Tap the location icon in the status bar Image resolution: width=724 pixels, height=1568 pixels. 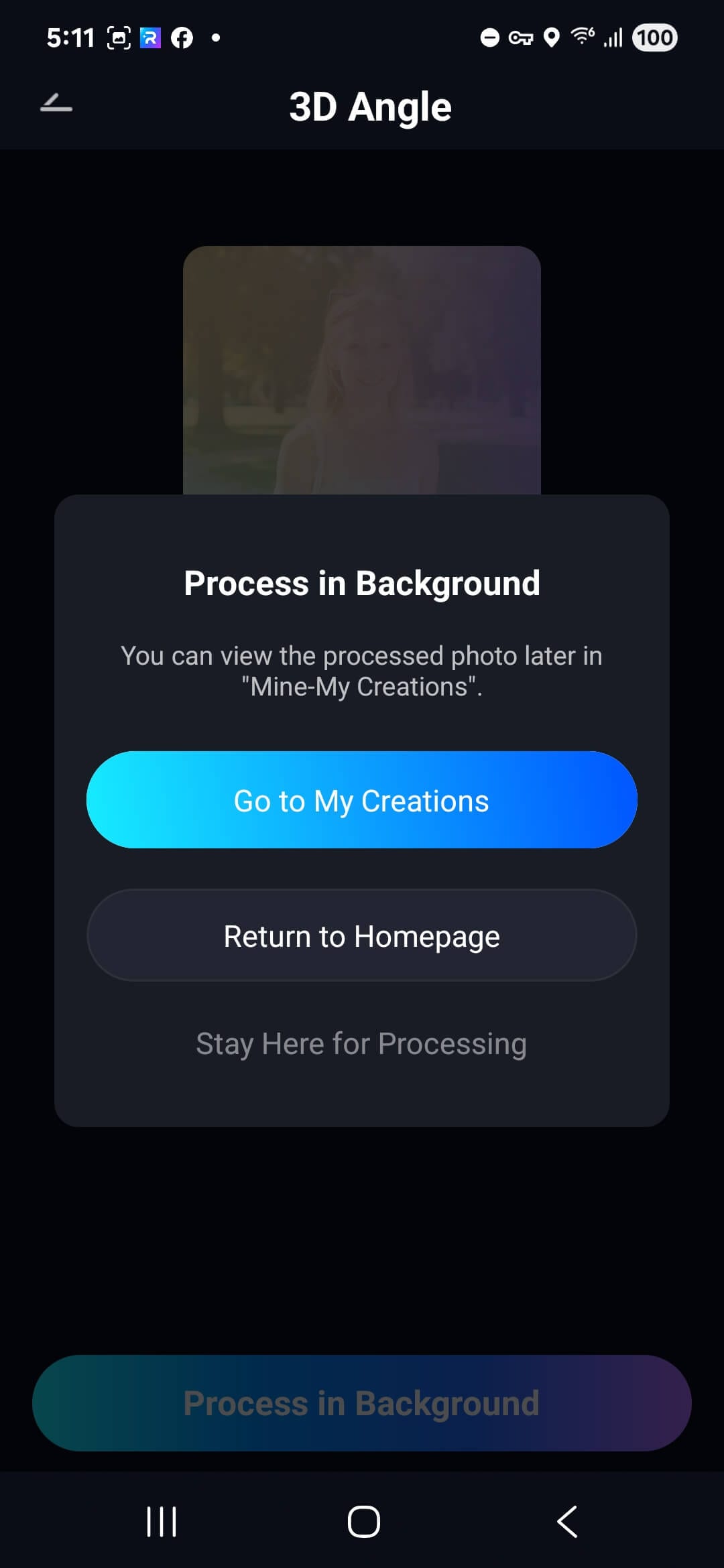[552, 38]
